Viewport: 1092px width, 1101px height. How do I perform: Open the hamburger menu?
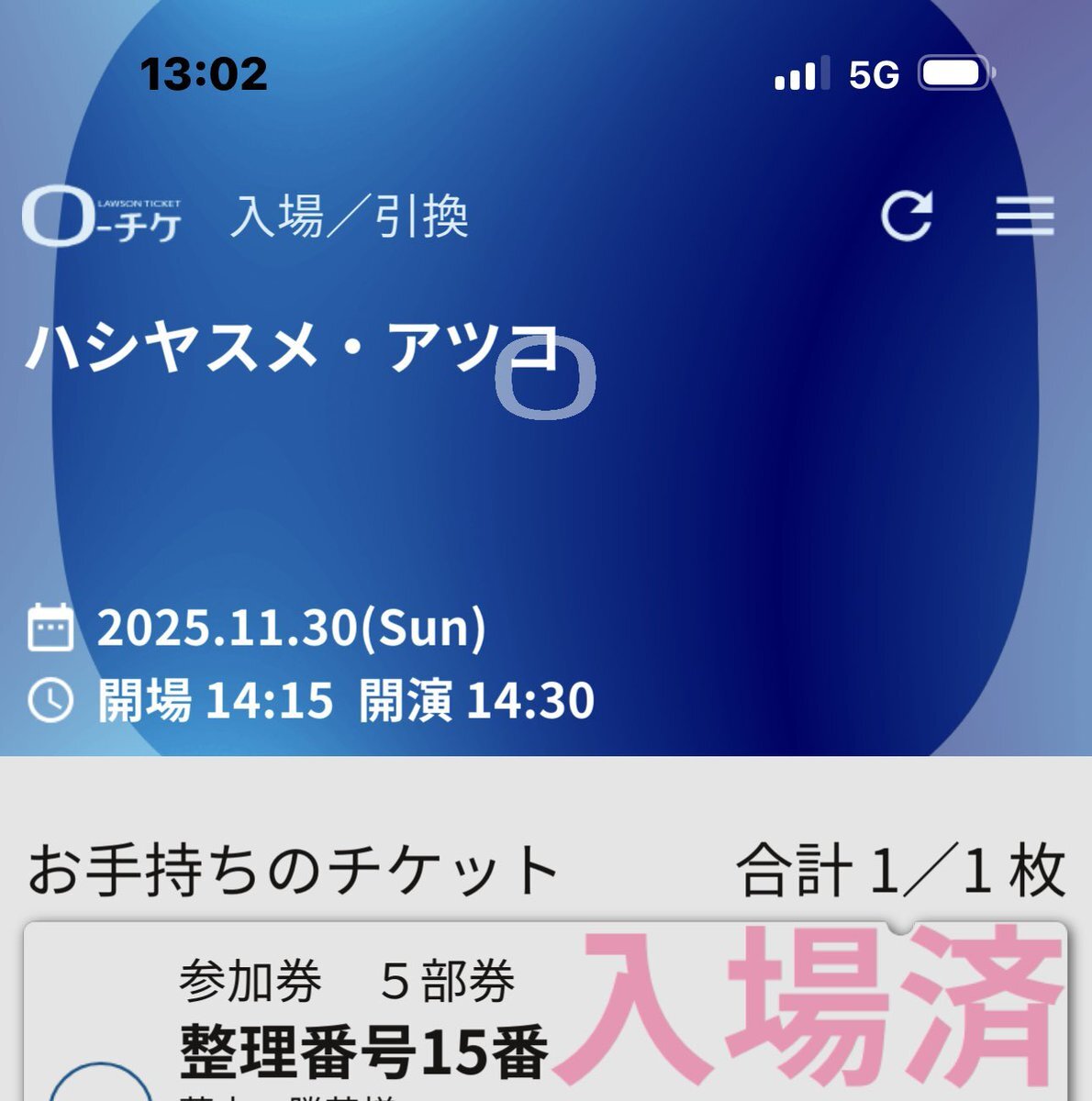coord(1024,217)
